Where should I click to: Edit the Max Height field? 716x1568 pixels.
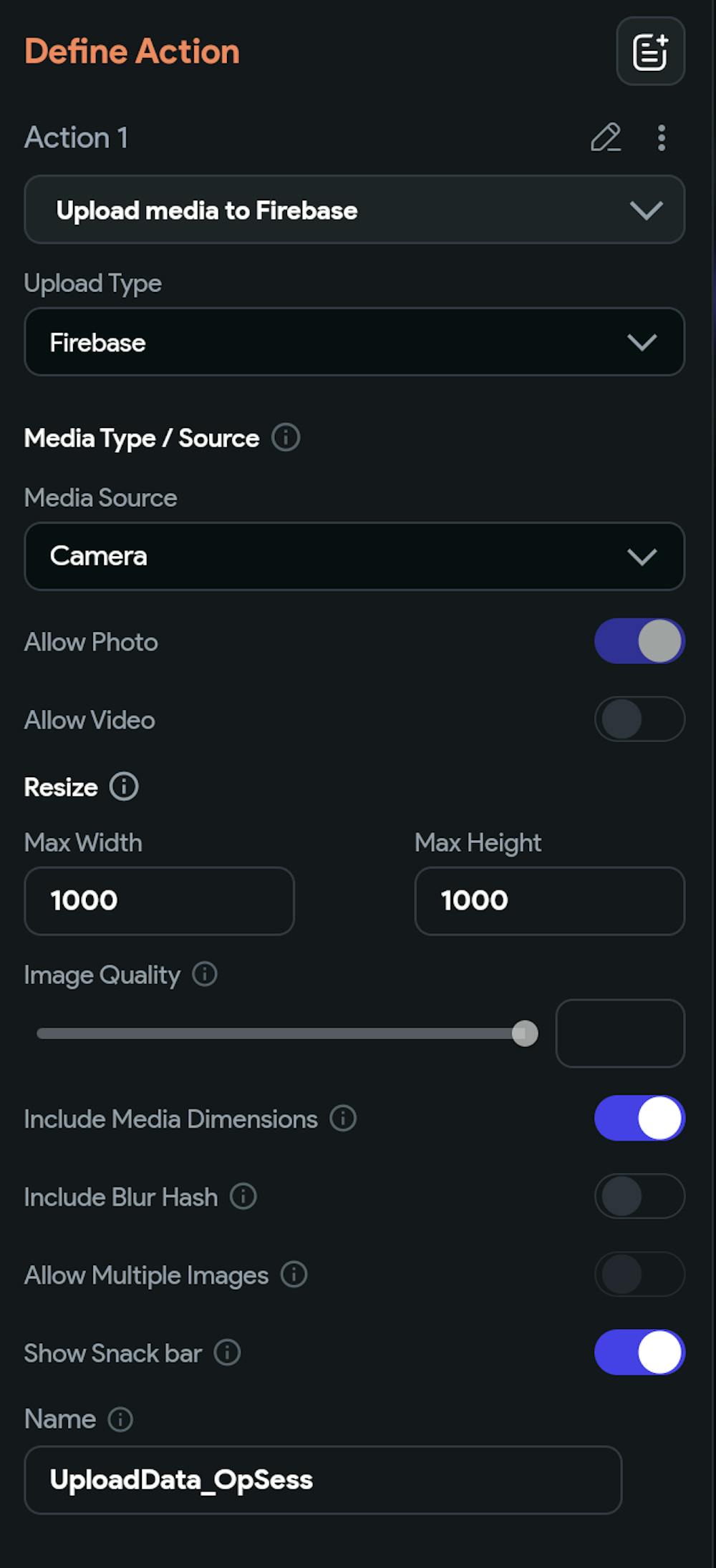point(549,900)
